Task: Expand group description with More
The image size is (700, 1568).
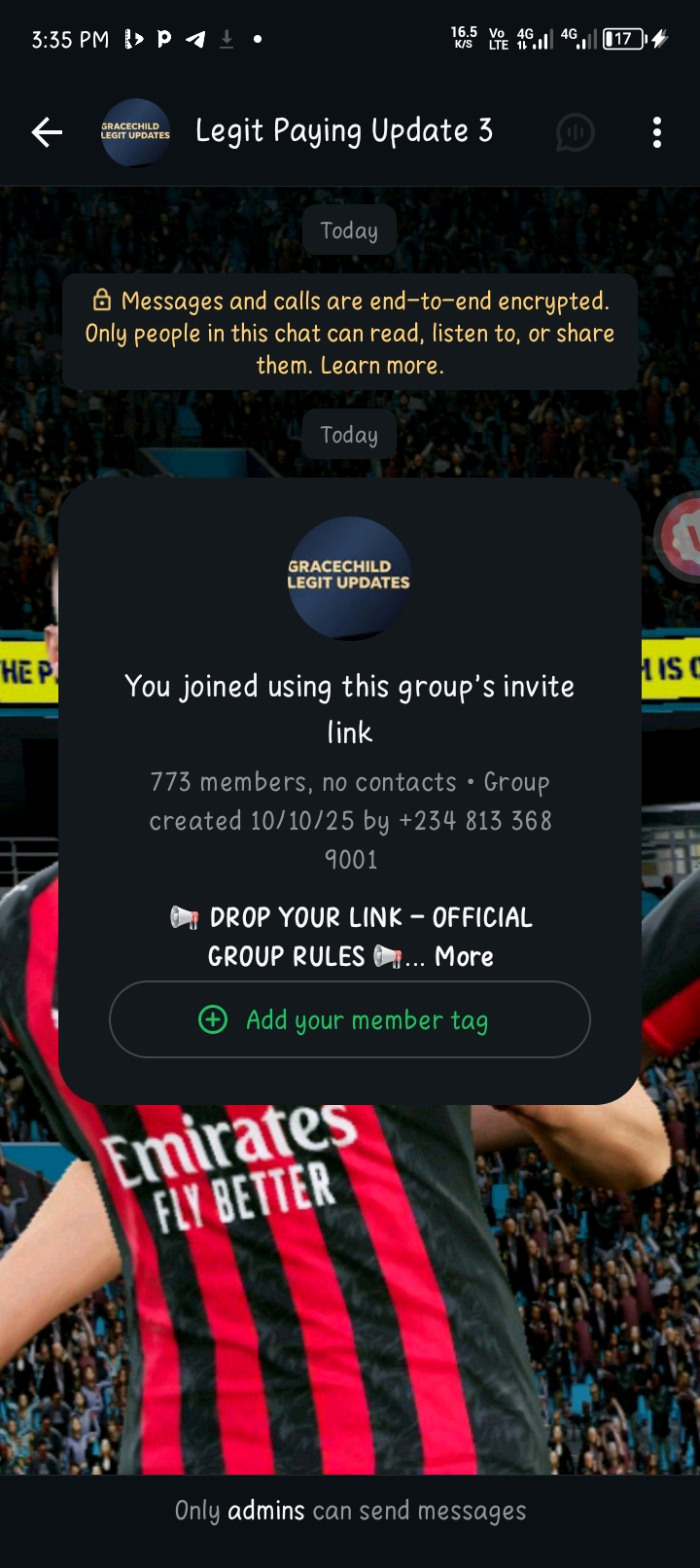Action: pos(464,957)
